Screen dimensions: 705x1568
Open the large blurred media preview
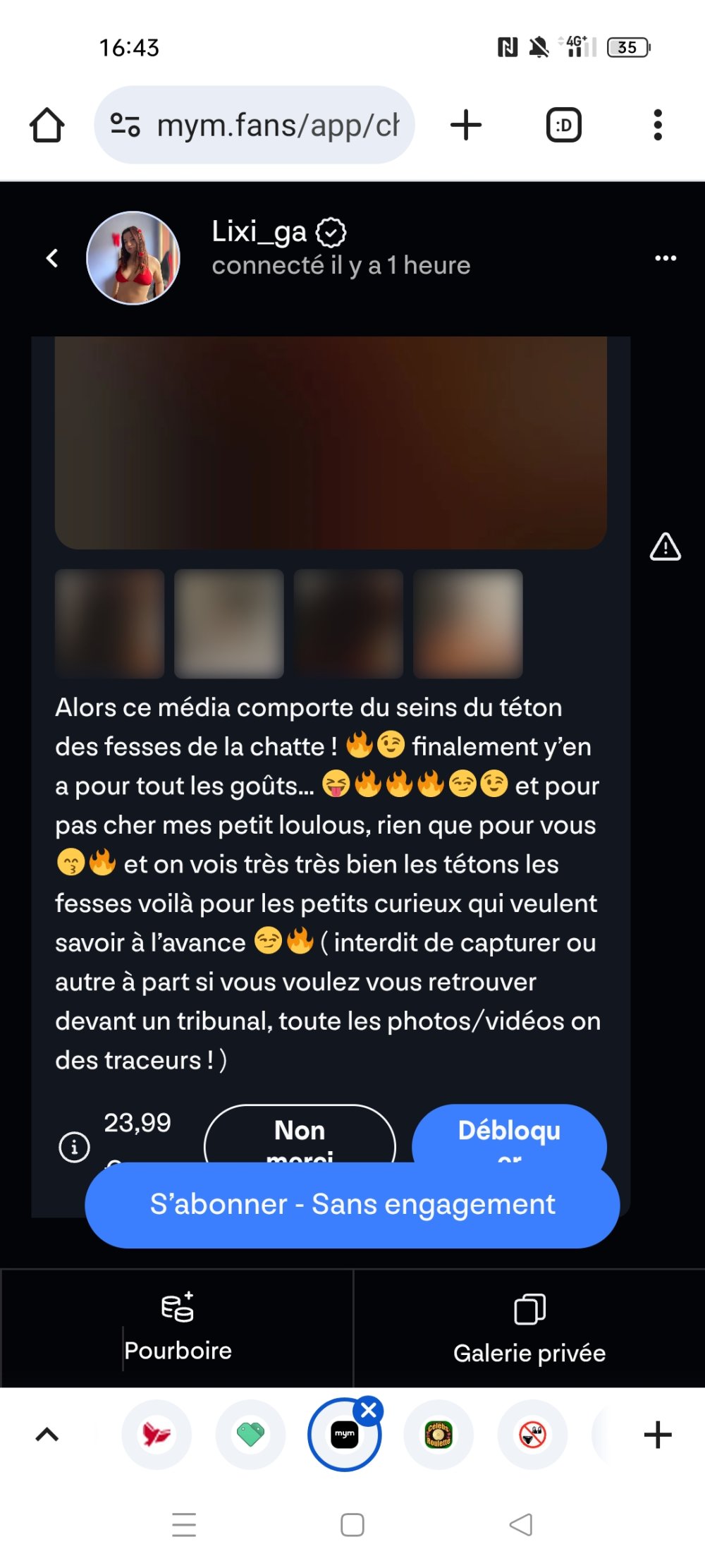pyautogui.click(x=331, y=442)
